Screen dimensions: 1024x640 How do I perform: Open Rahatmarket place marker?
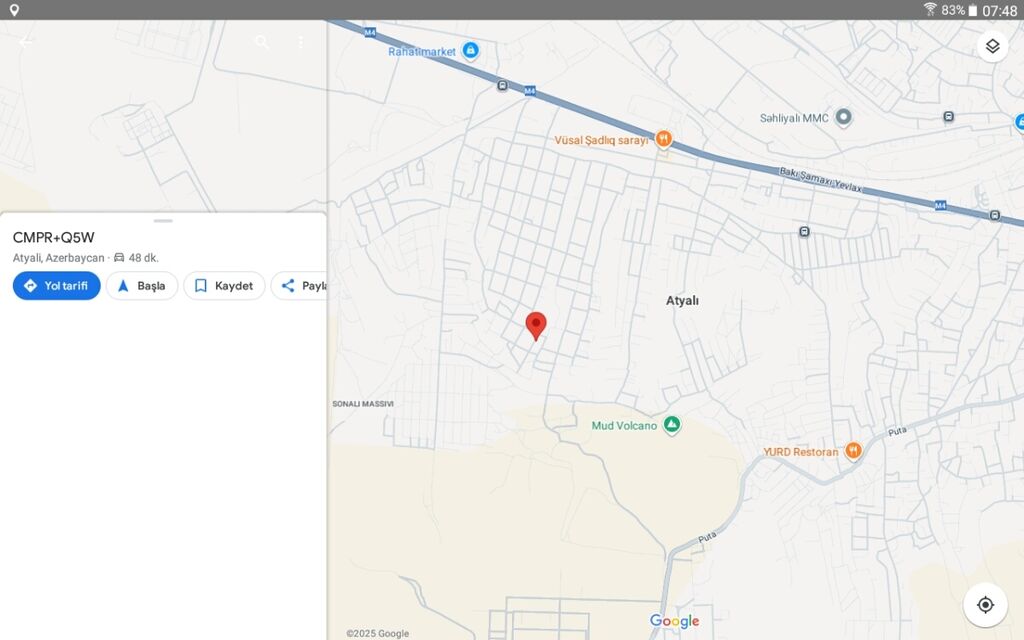(x=470, y=51)
